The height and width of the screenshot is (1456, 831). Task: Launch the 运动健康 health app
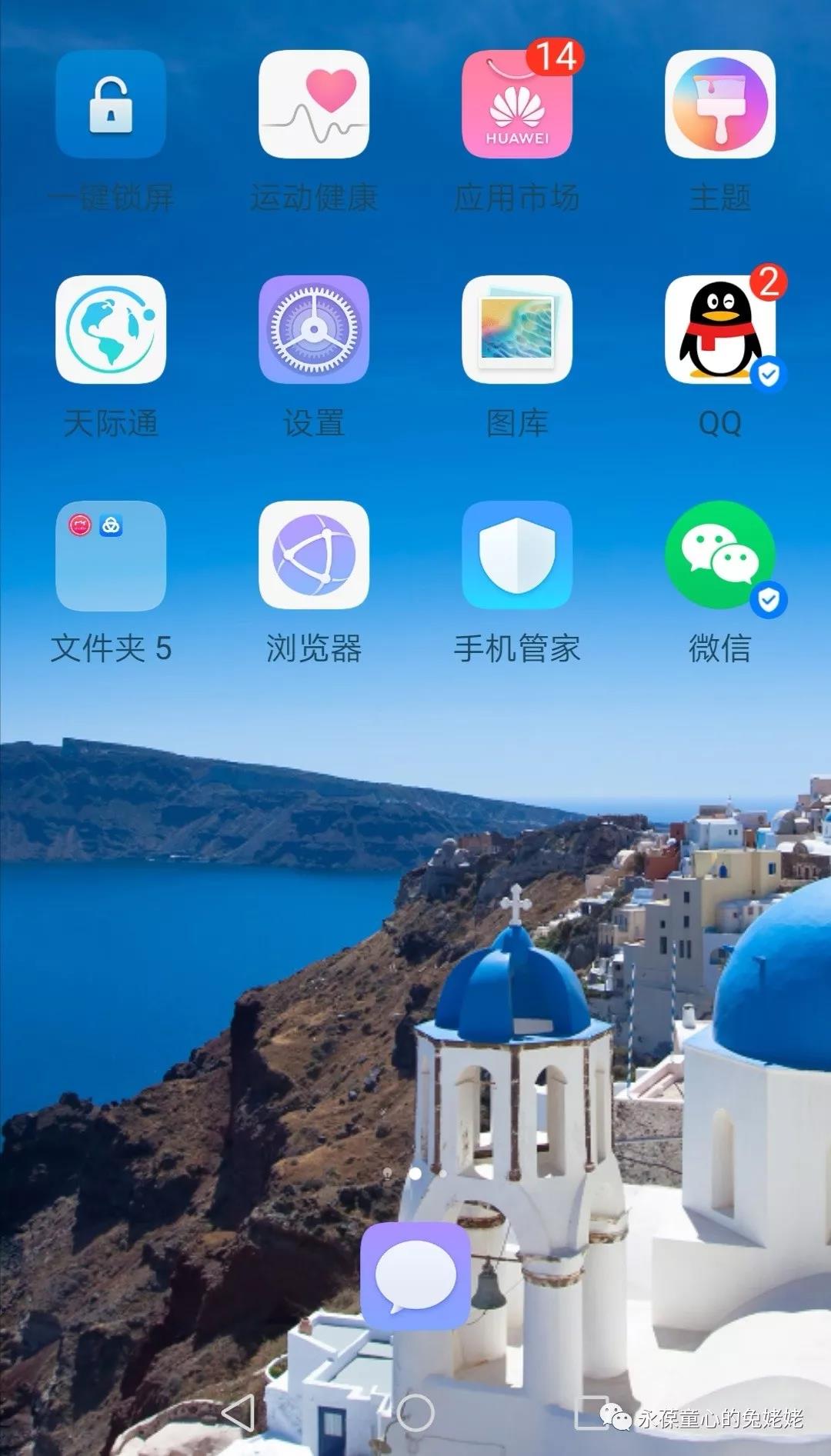click(314, 105)
